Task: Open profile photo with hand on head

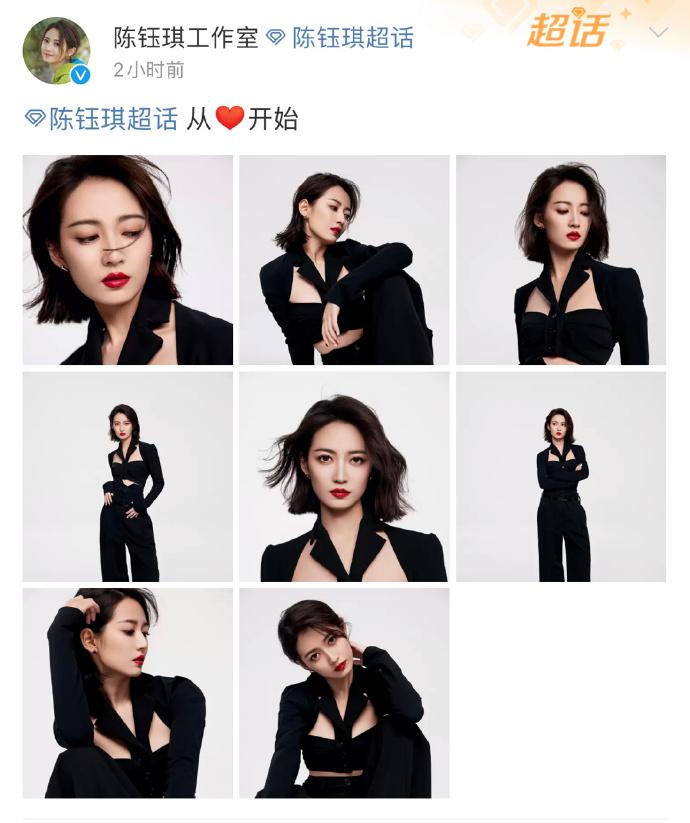Action: point(128,693)
